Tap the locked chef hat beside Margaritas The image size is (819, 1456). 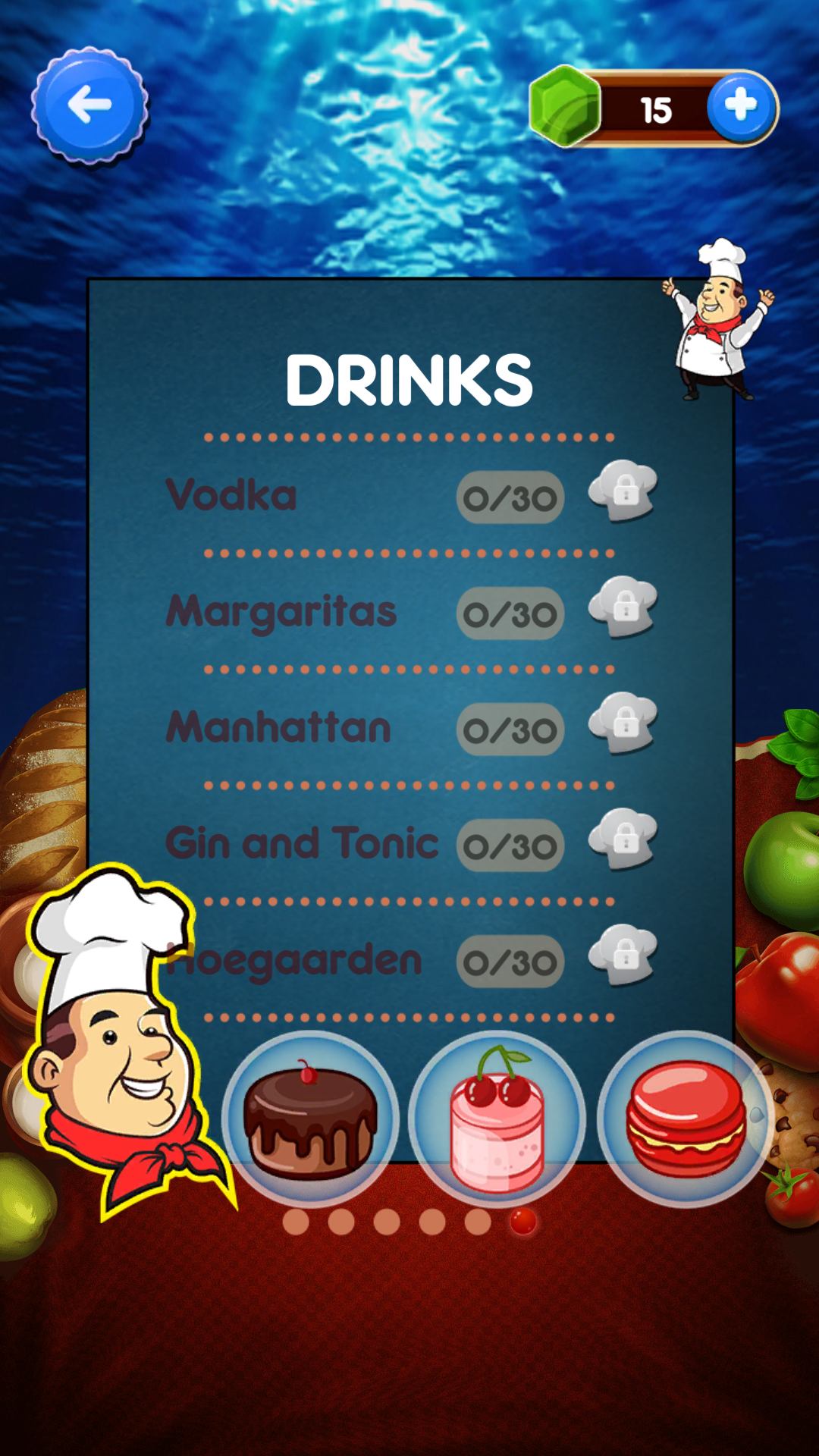pyautogui.click(x=622, y=610)
